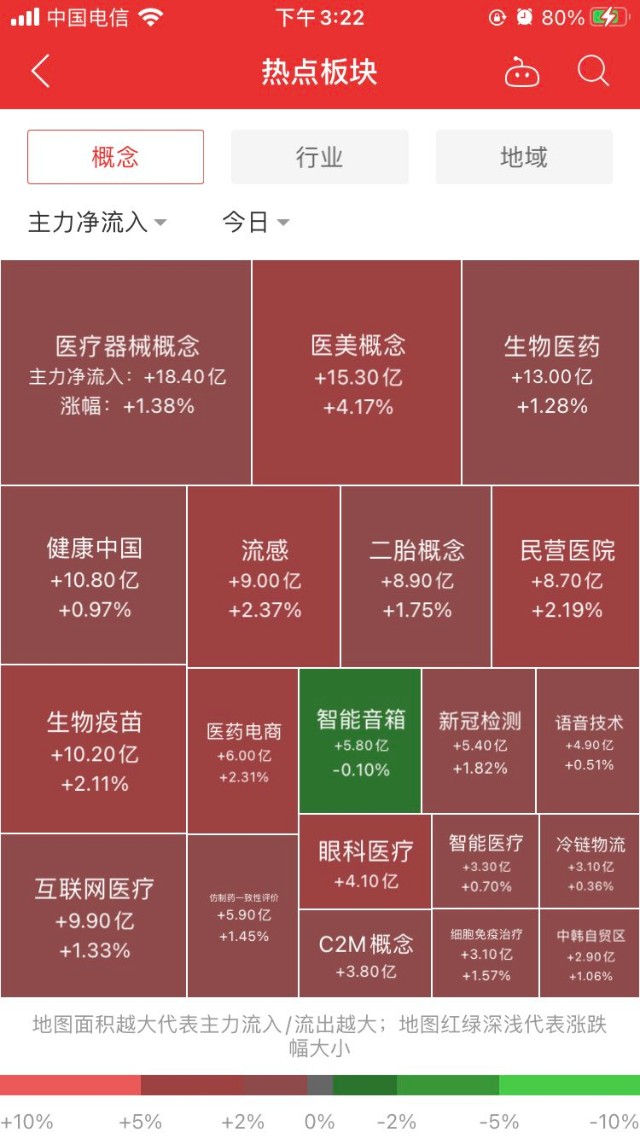Open the 新冠检测 block
The width and height of the screenshot is (640, 1138).
tap(479, 741)
